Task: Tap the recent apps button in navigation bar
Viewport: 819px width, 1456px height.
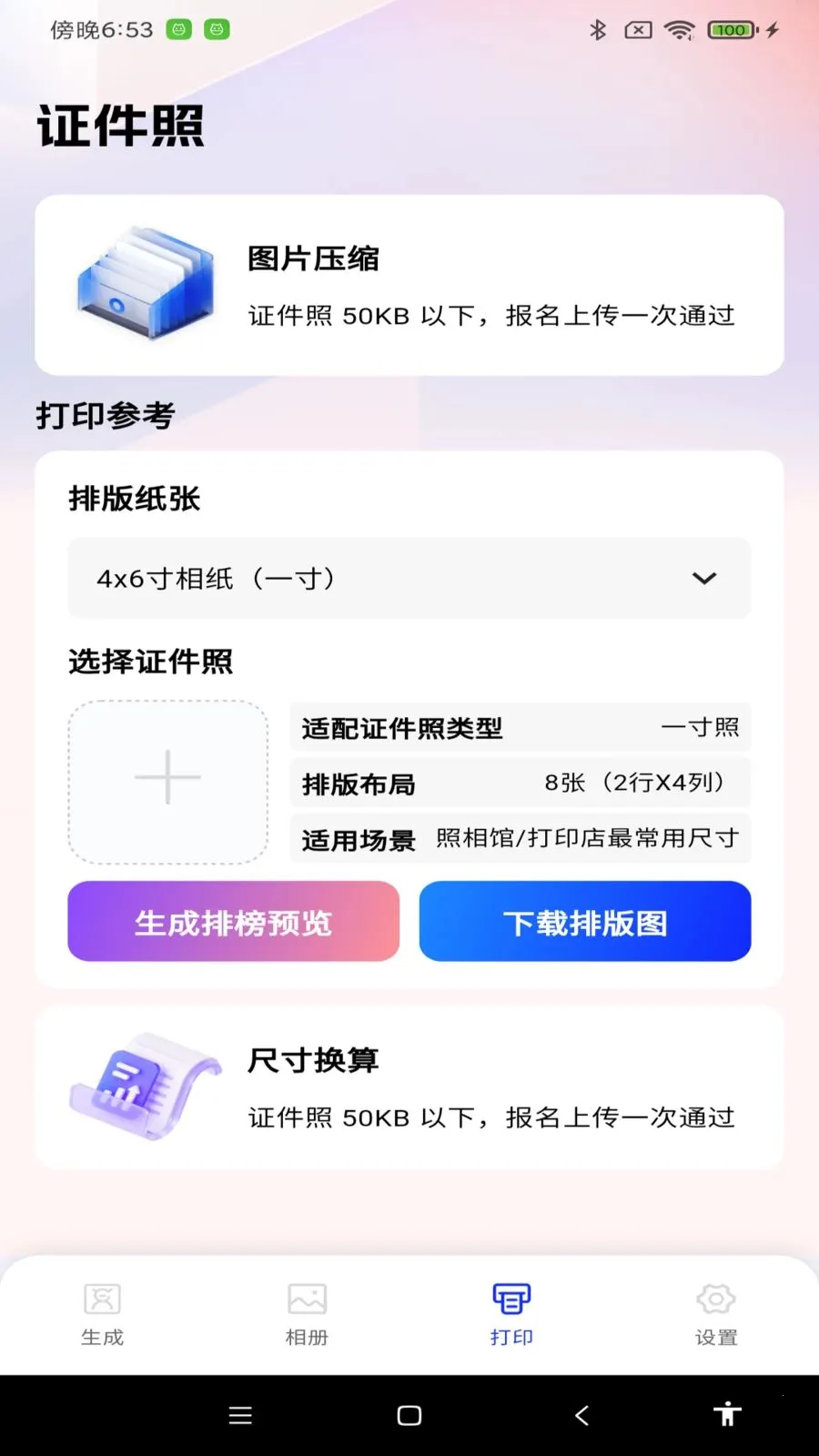Action: click(x=239, y=1414)
